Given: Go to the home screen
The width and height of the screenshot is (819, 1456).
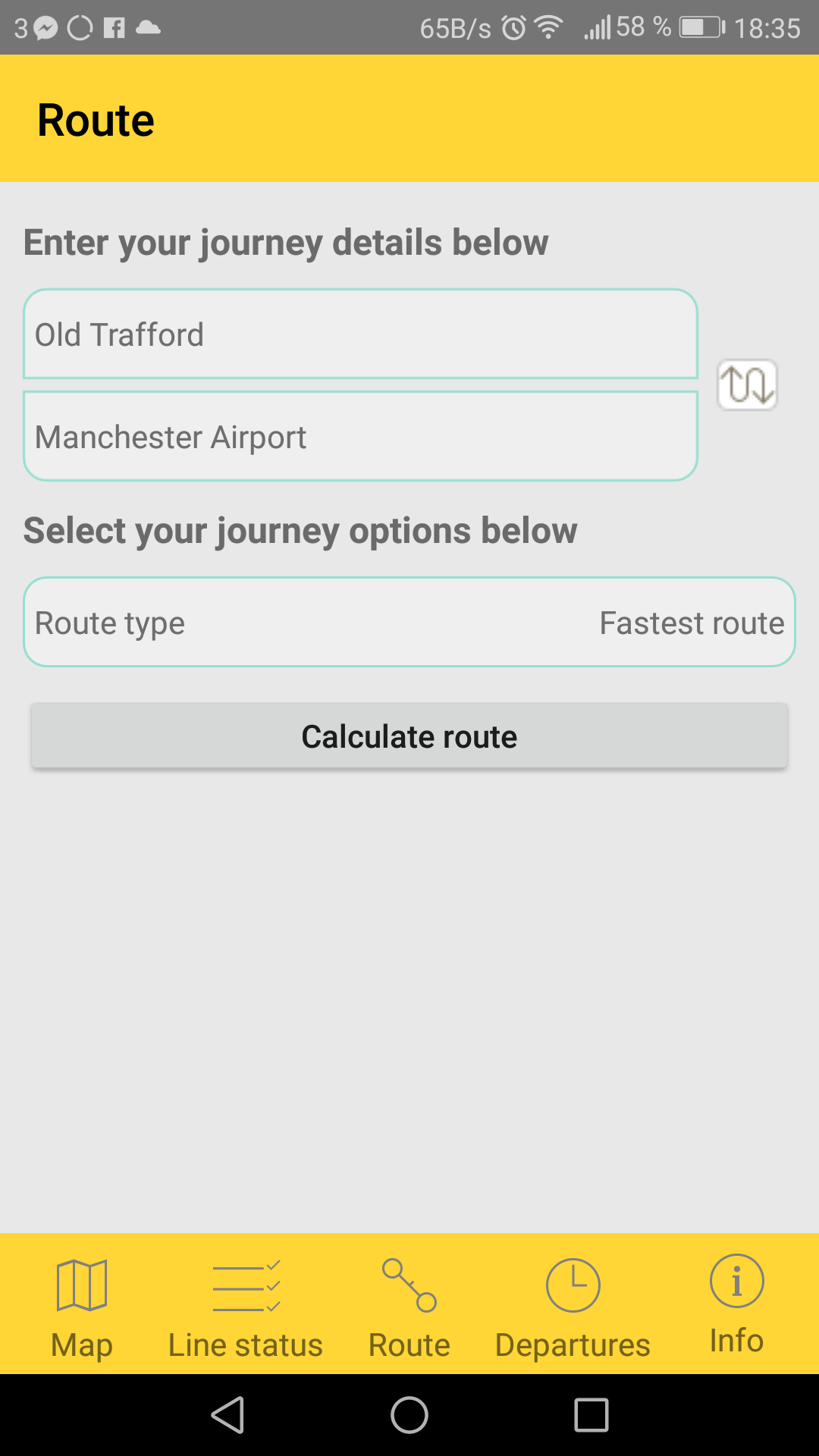Looking at the screenshot, I should tap(409, 1415).
